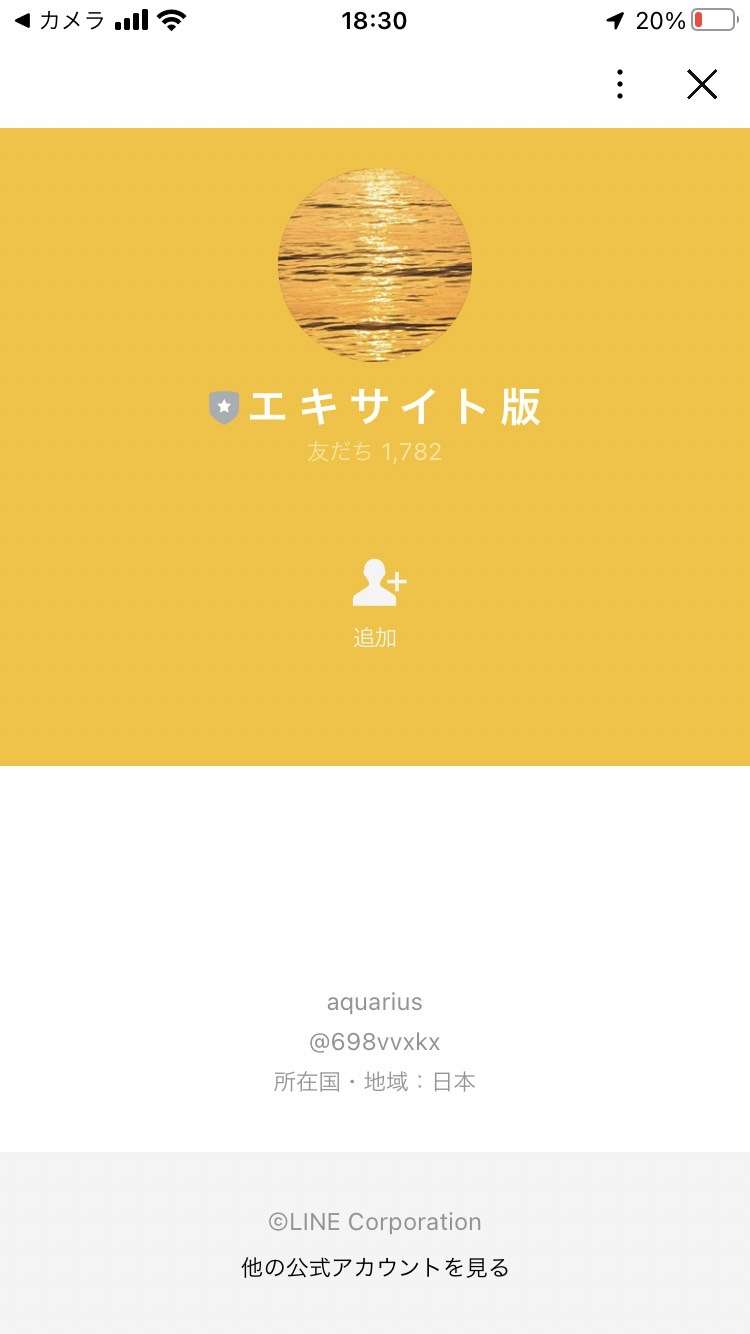Screen dimensions: 750x1334
Task: Close the profile page
Action: coord(702,85)
